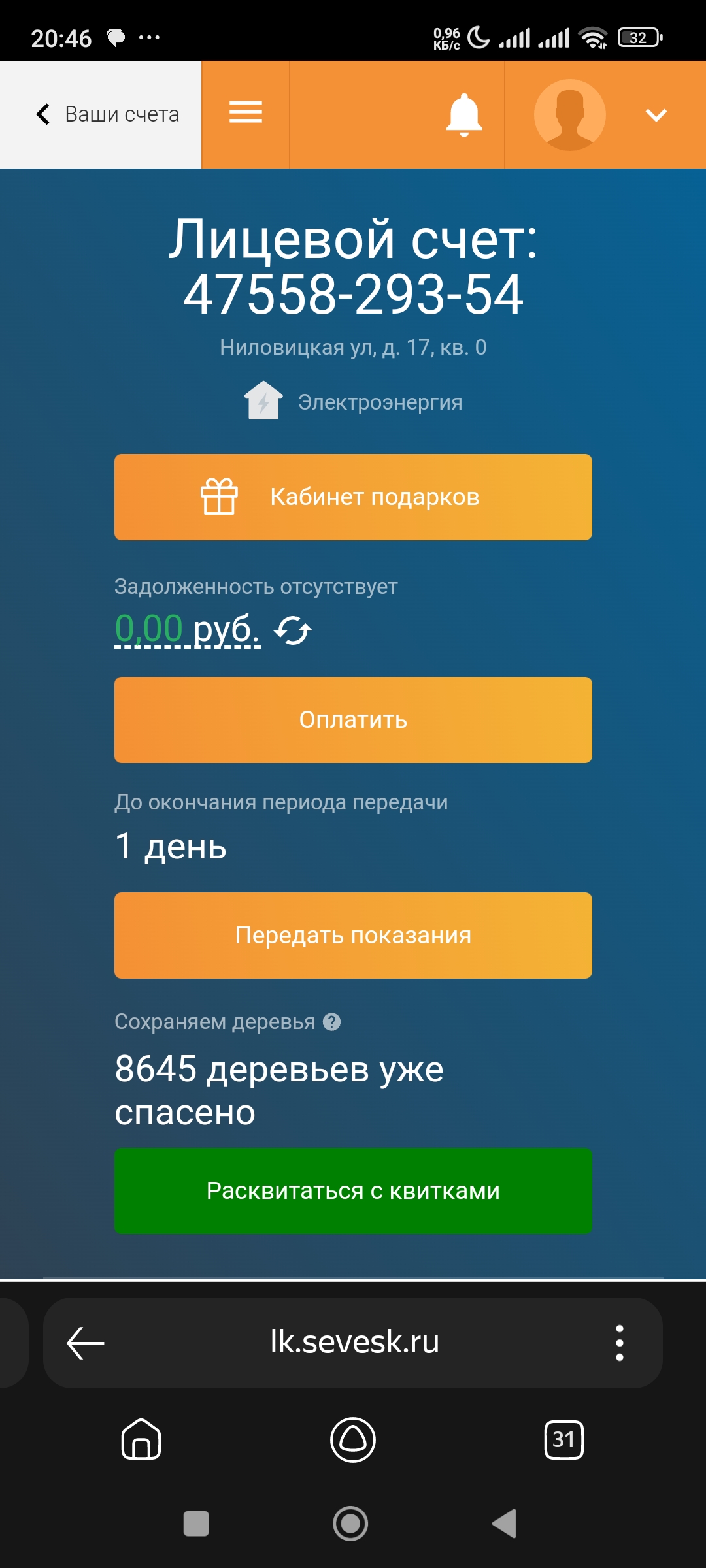Image resolution: width=706 pixels, height=1568 pixels.
Task: Open the 0,00 руб. balance link
Action: (x=187, y=629)
